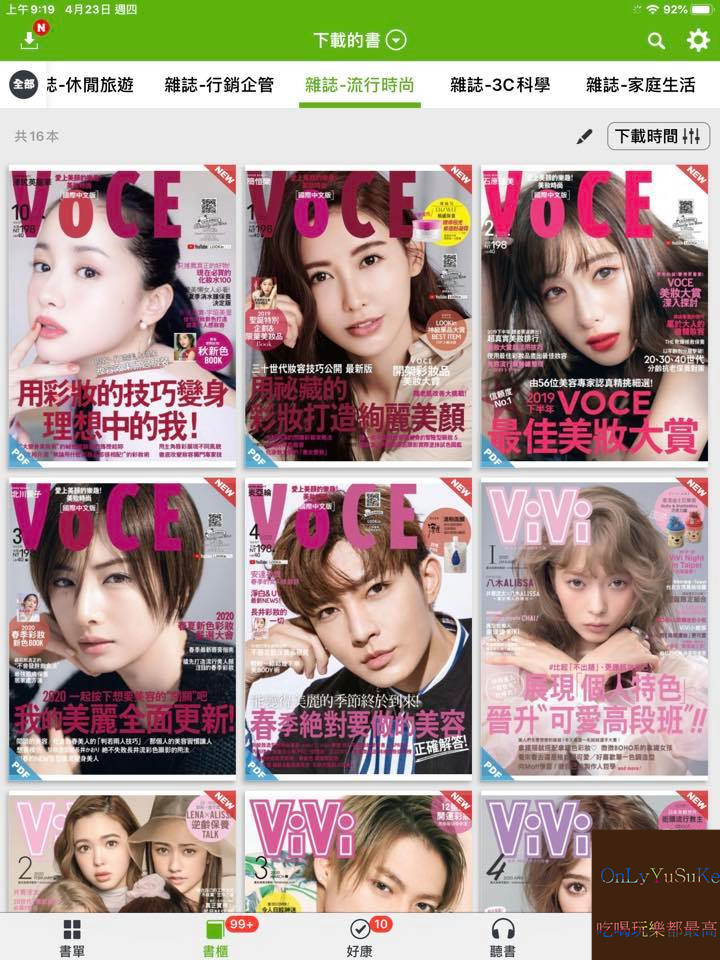Go to the 書單 tab
Viewport: 720px width, 960px height.
tap(71, 938)
